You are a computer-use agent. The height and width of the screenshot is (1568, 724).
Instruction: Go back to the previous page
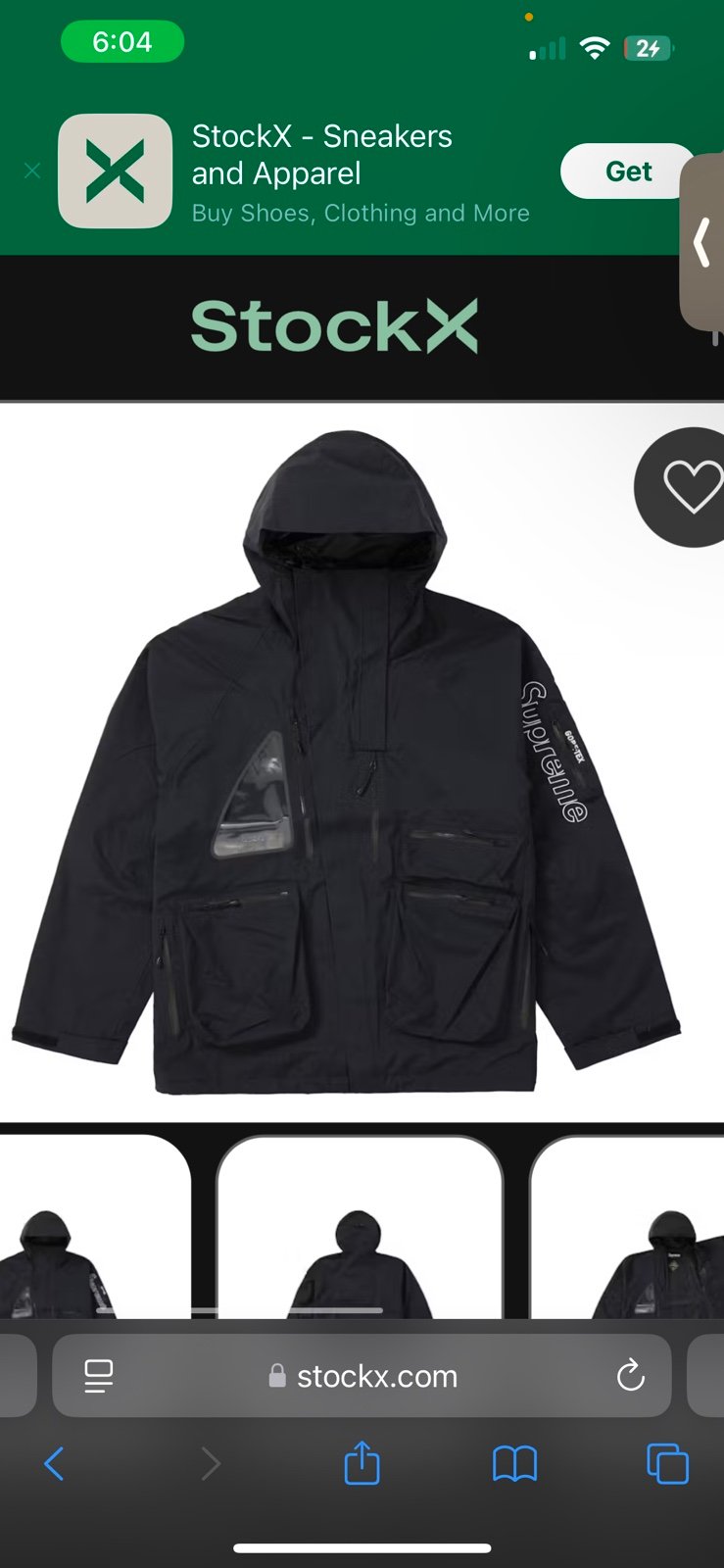[54, 1464]
